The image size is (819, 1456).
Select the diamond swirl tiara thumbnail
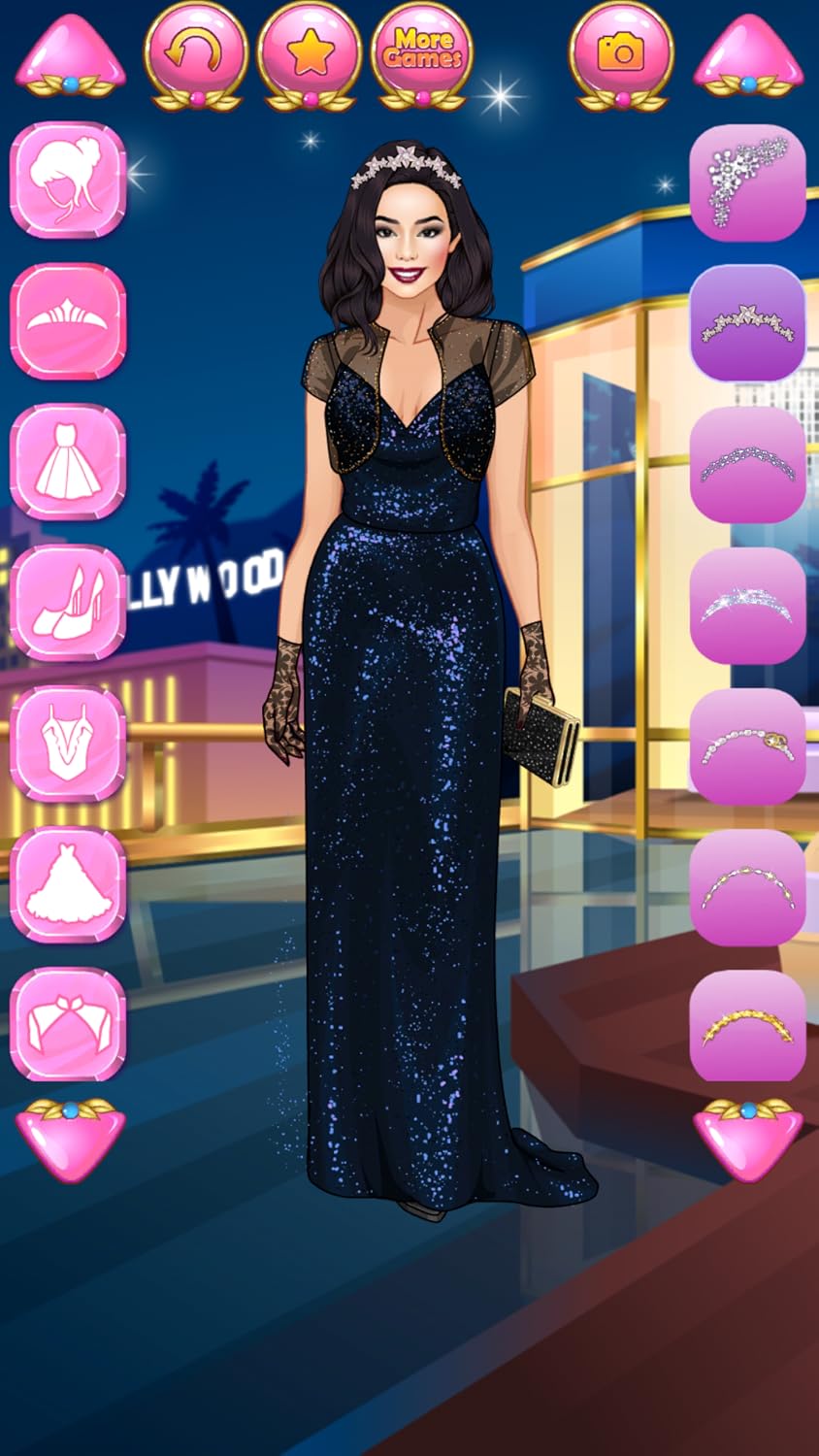tap(747, 602)
